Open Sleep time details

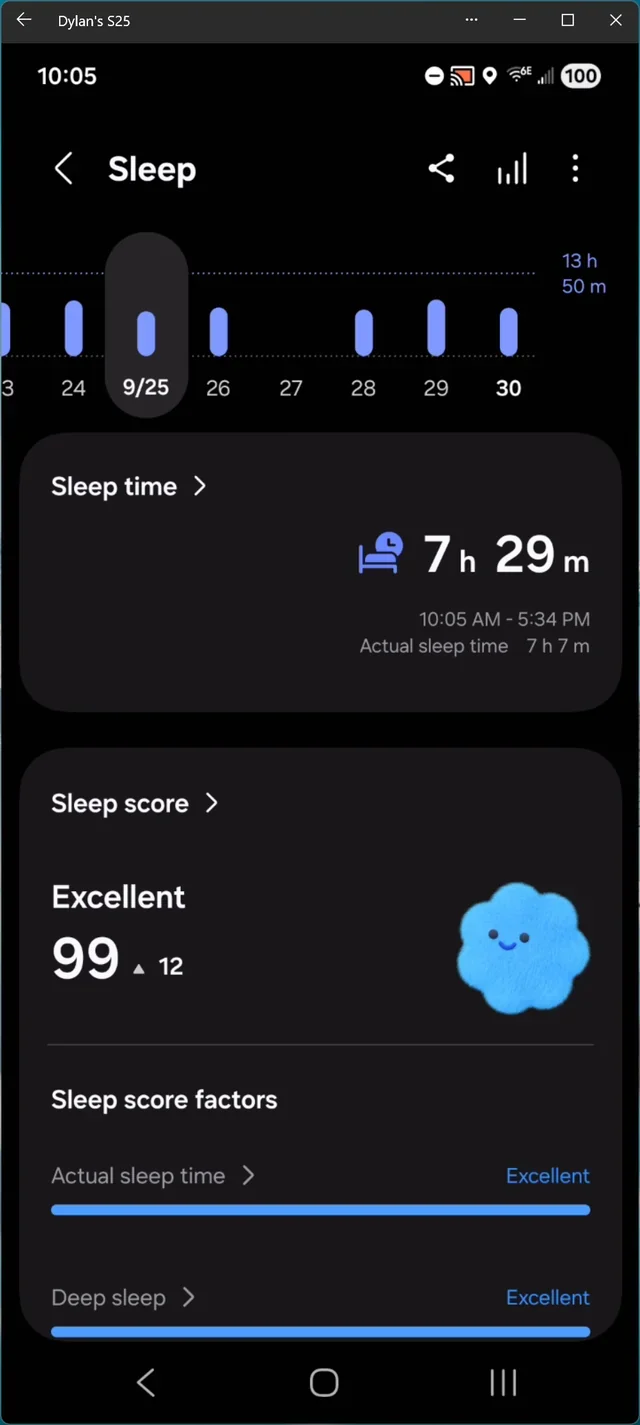[x=128, y=487]
